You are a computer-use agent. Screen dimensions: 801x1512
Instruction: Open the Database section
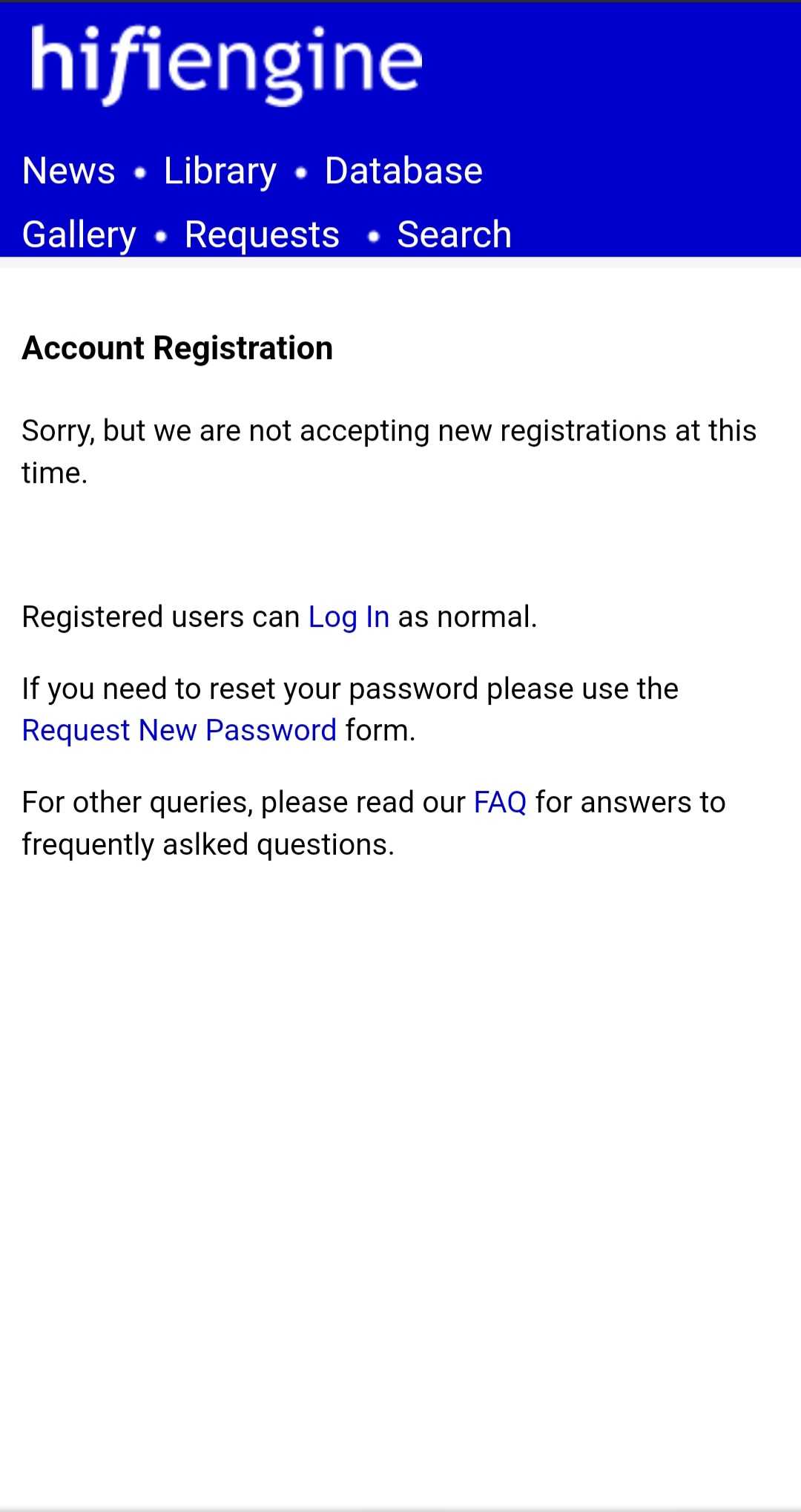pyautogui.click(x=403, y=171)
